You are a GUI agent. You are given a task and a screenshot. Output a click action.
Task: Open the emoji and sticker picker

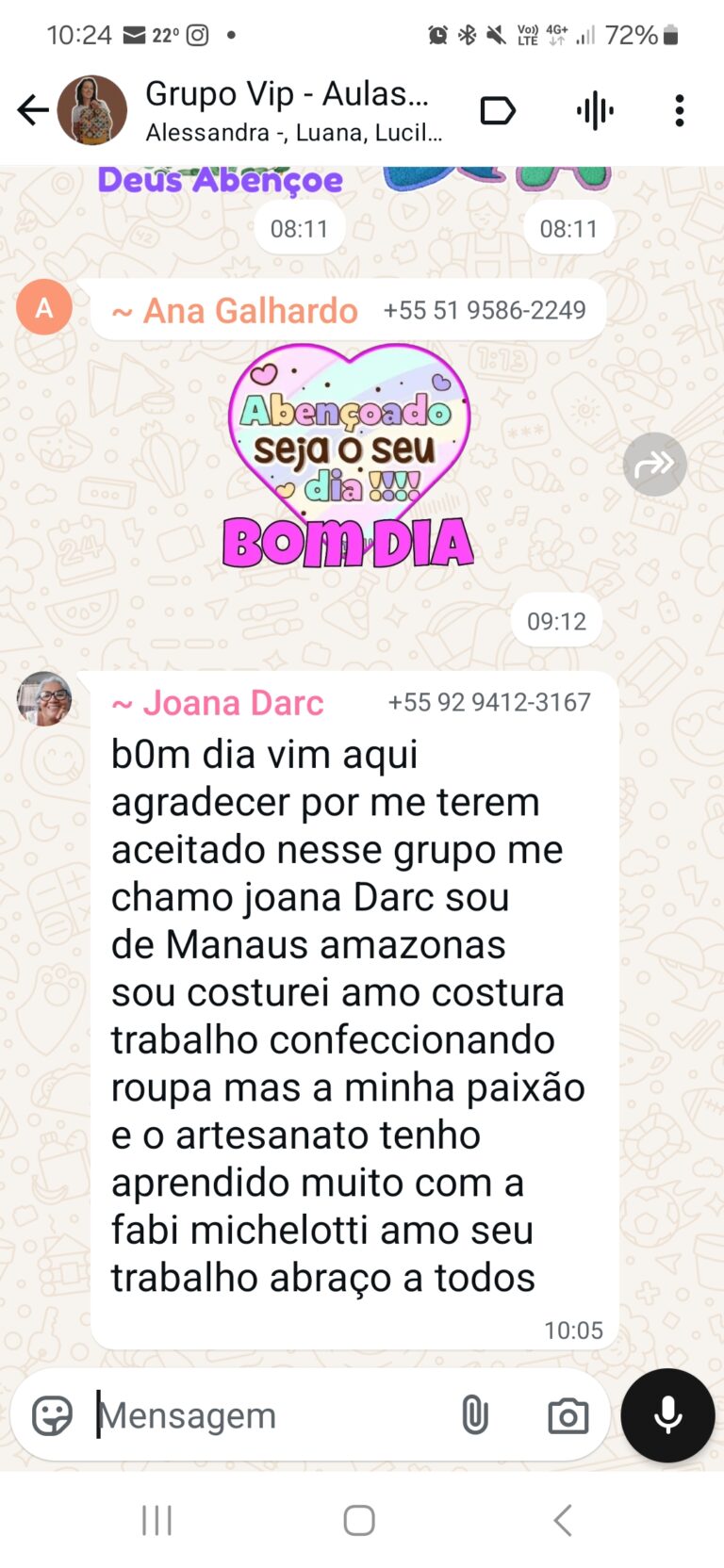pyautogui.click(x=52, y=1415)
